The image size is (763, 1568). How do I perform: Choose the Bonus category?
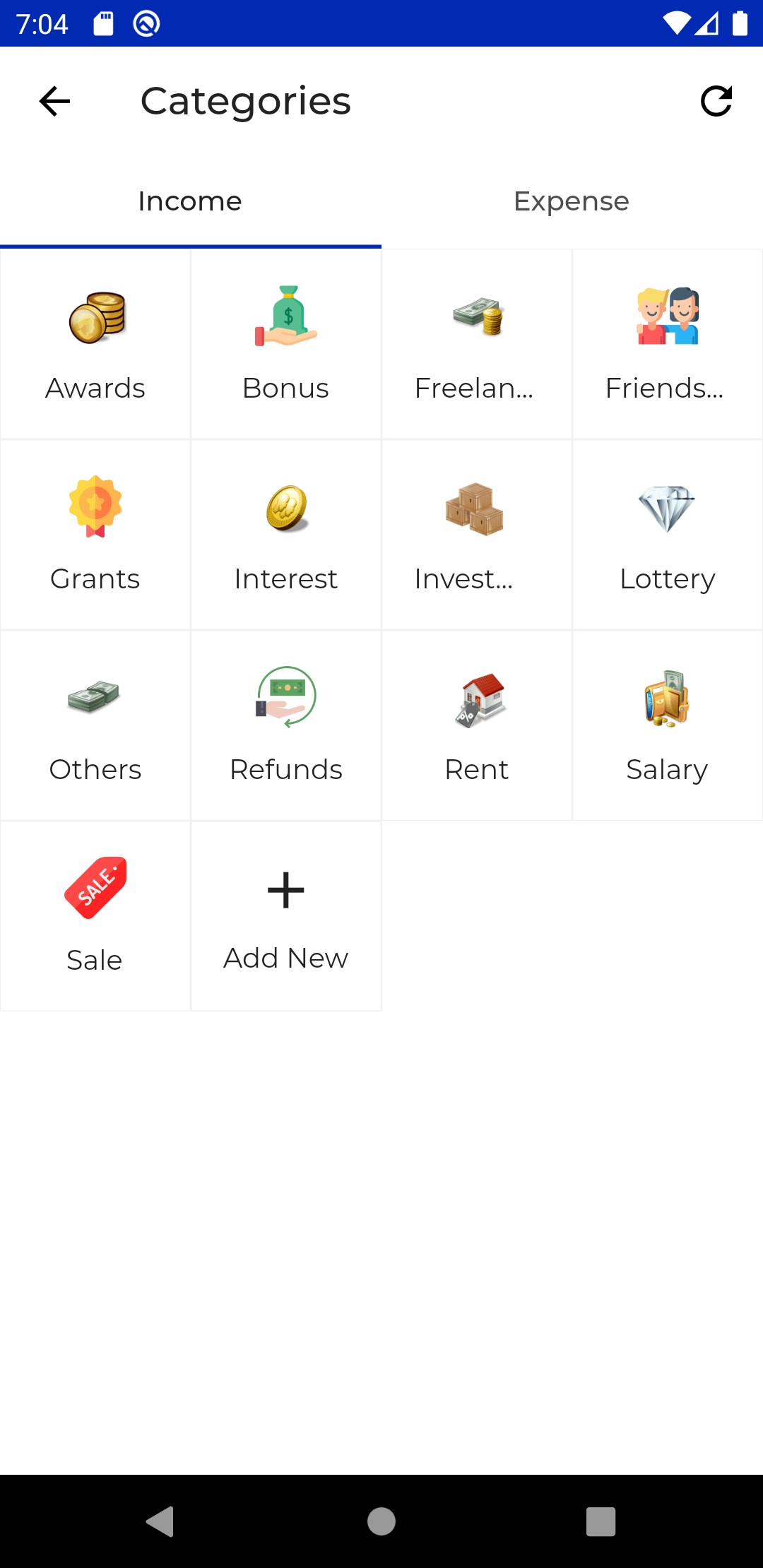[x=286, y=344]
